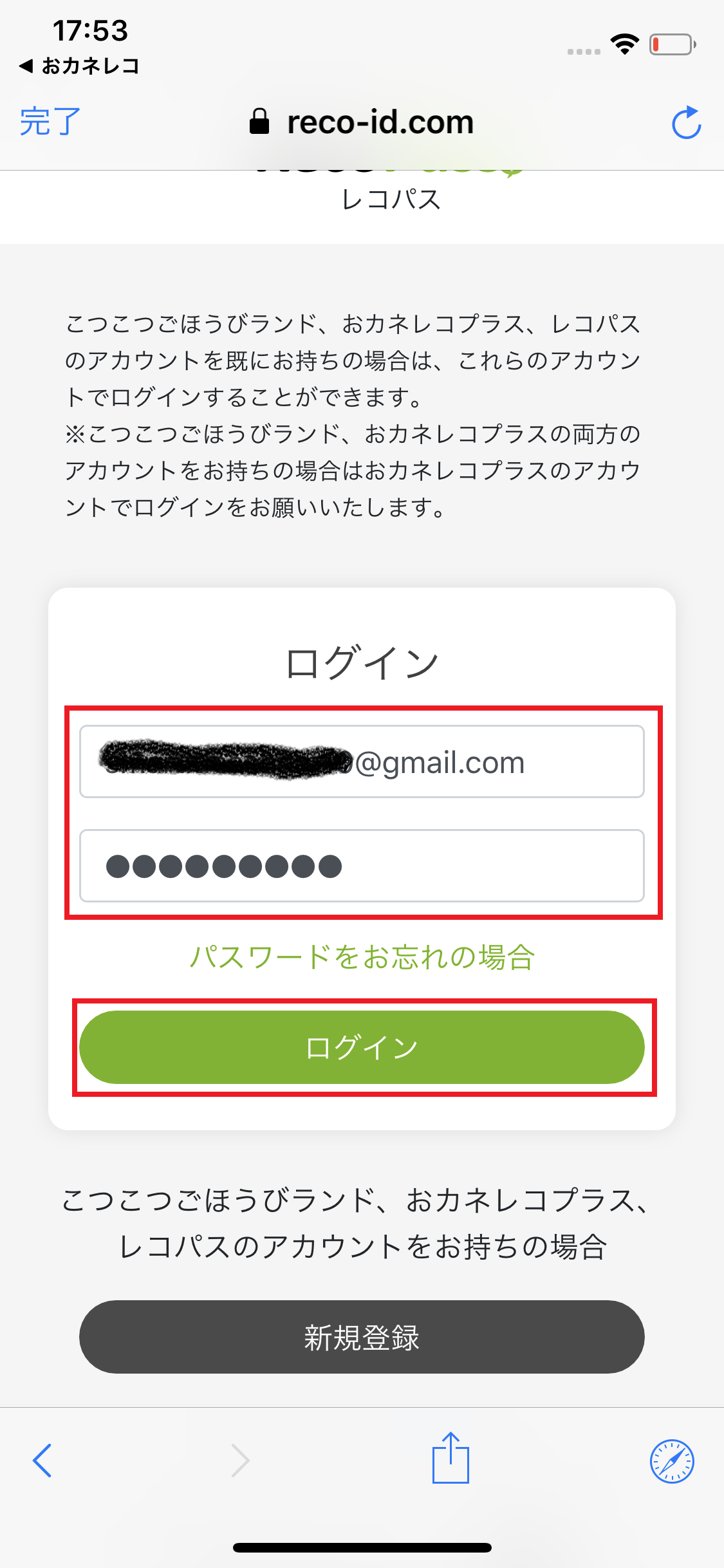Screen dimensions: 724x1568
Task: Tap the green ログイン button
Action: click(362, 1047)
